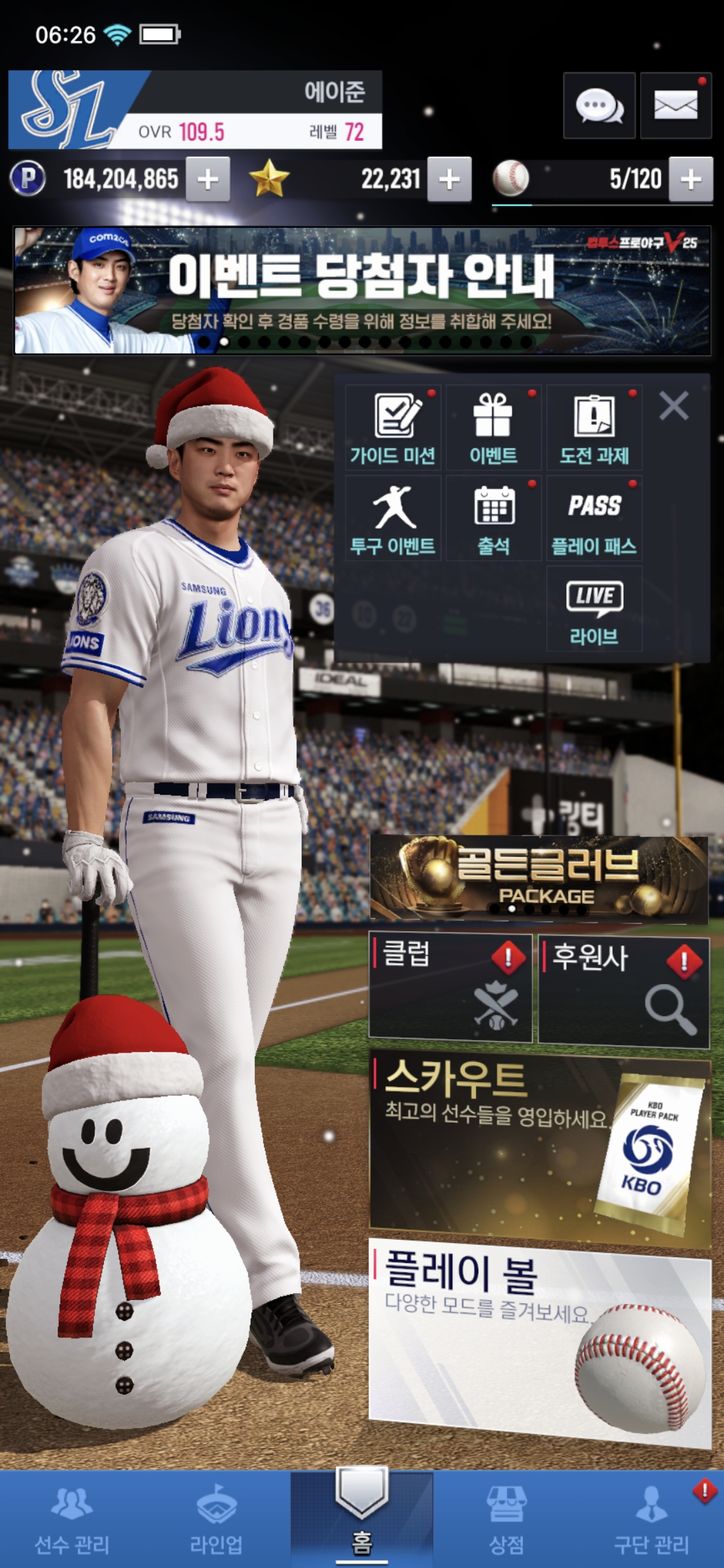This screenshot has width=724, height=1568.
Task: Close the shortcut menu panel
Action: click(673, 406)
